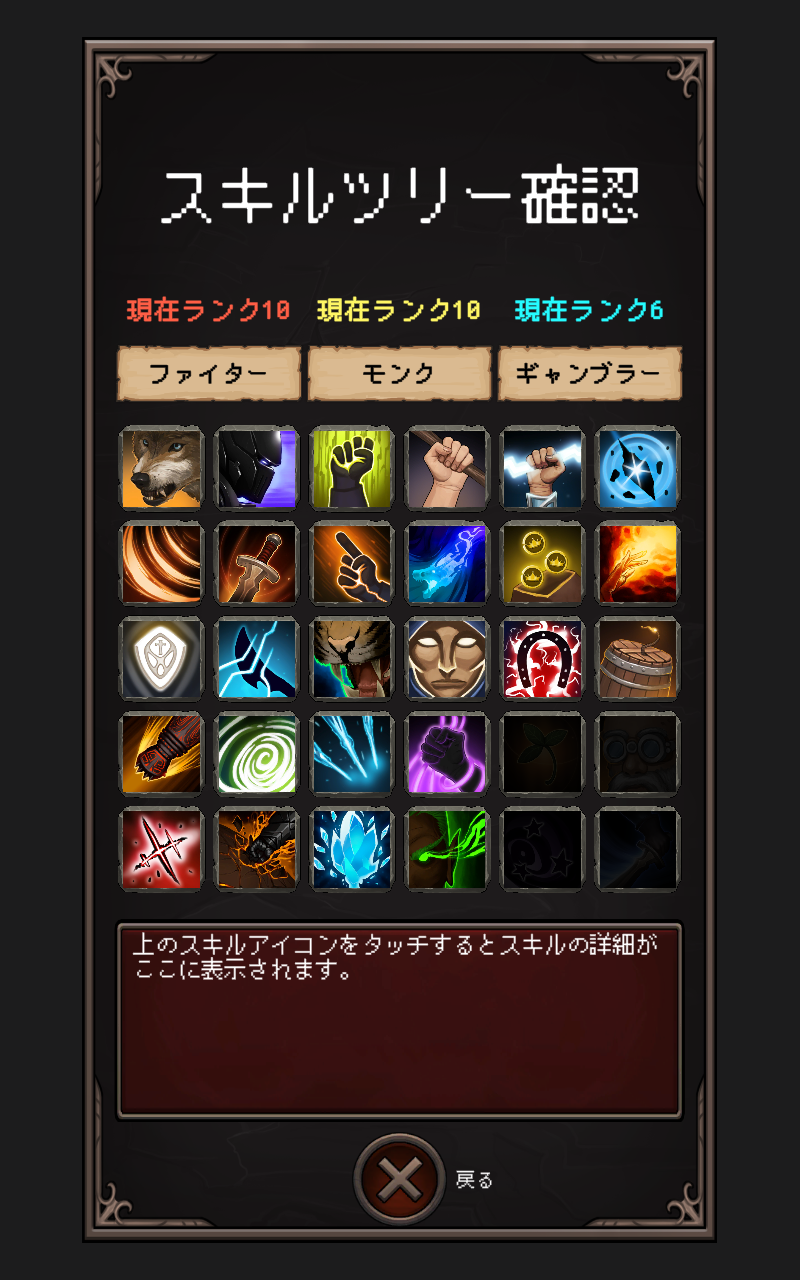Screen dimensions: 800x1280
Task: Tap the glowing shield skill icon
Action: tap(162, 659)
